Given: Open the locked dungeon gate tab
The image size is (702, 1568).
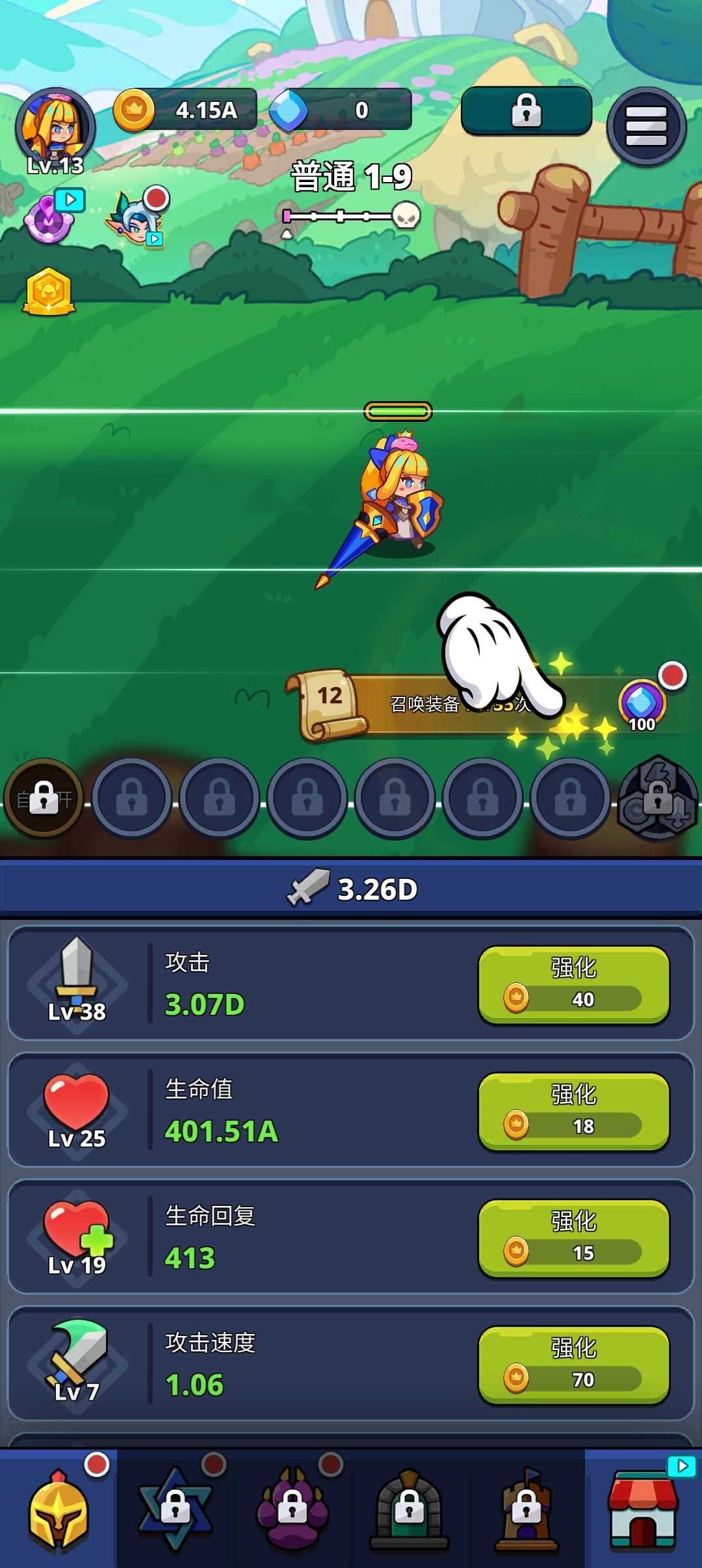Looking at the screenshot, I should [409, 1509].
